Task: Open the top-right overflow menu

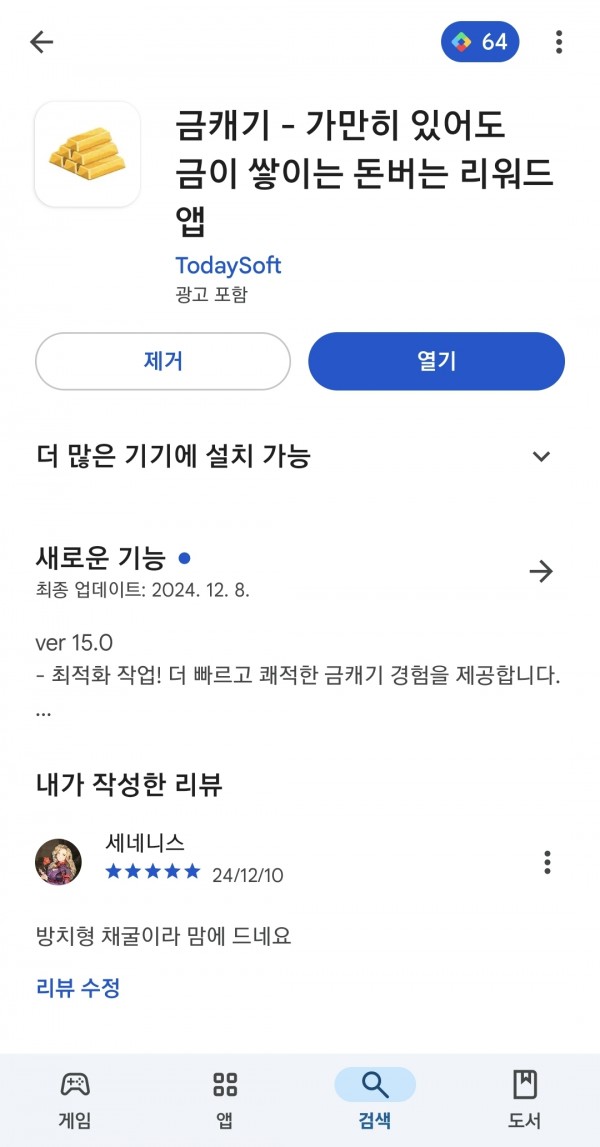Action: coord(559,42)
